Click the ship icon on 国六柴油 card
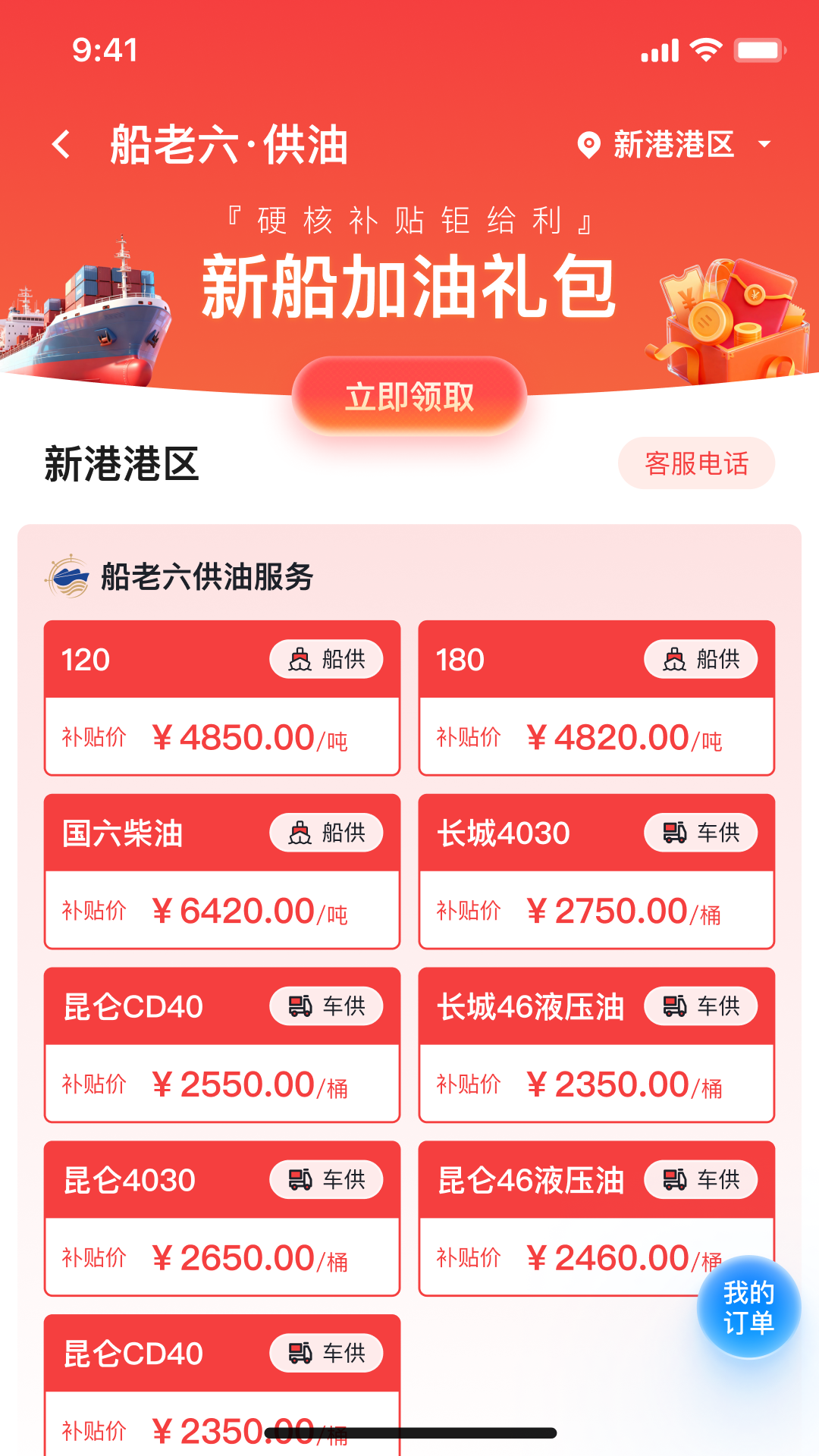The width and height of the screenshot is (819, 1456). point(300,832)
